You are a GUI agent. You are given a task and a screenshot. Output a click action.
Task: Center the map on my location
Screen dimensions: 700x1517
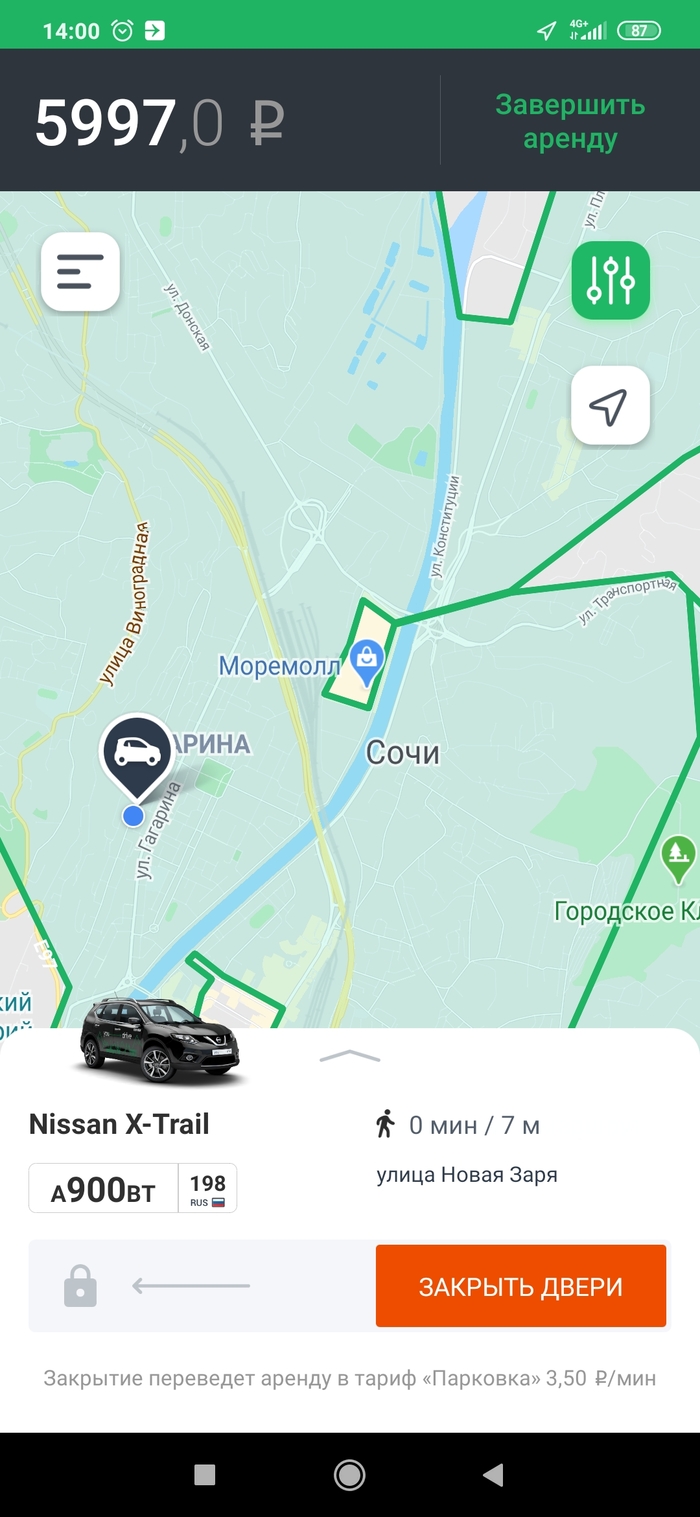click(610, 405)
